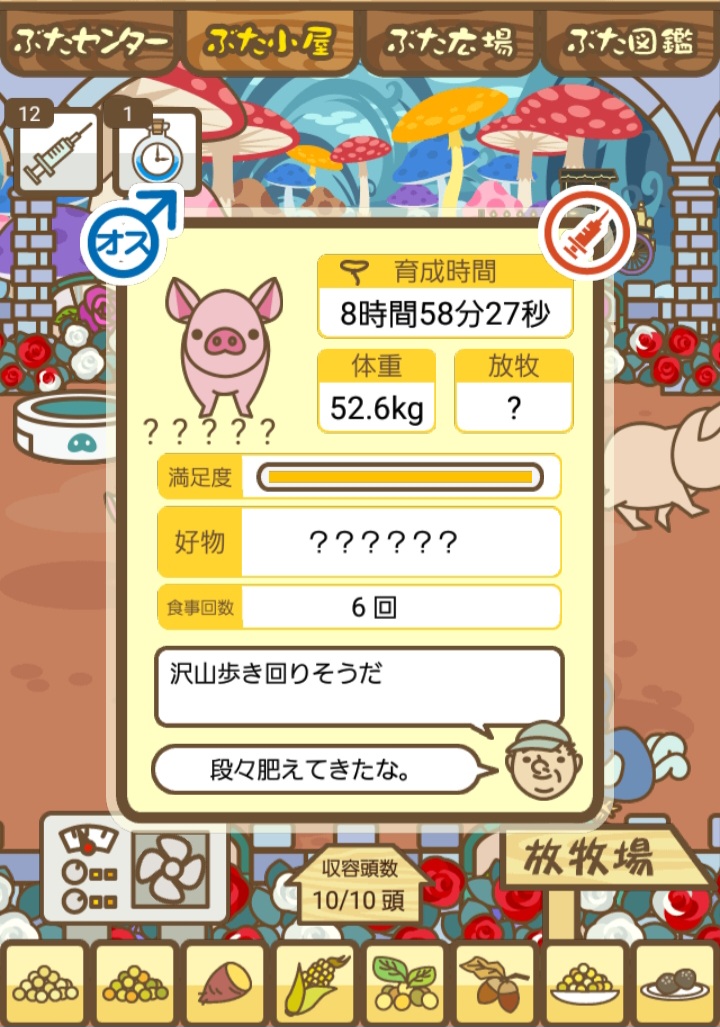Open the ぶた広場 tab

point(451,41)
